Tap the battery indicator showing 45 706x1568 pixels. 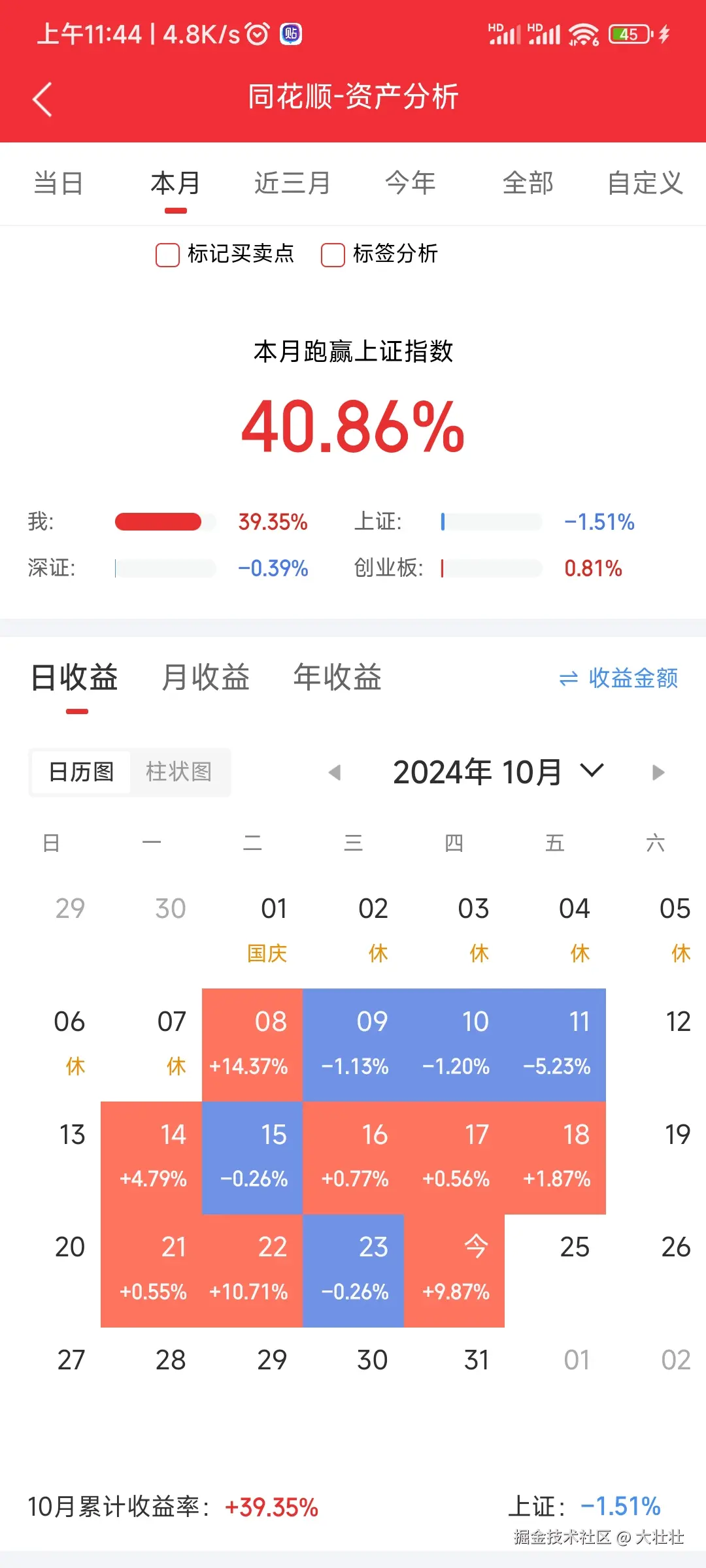[x=626, y=31]
